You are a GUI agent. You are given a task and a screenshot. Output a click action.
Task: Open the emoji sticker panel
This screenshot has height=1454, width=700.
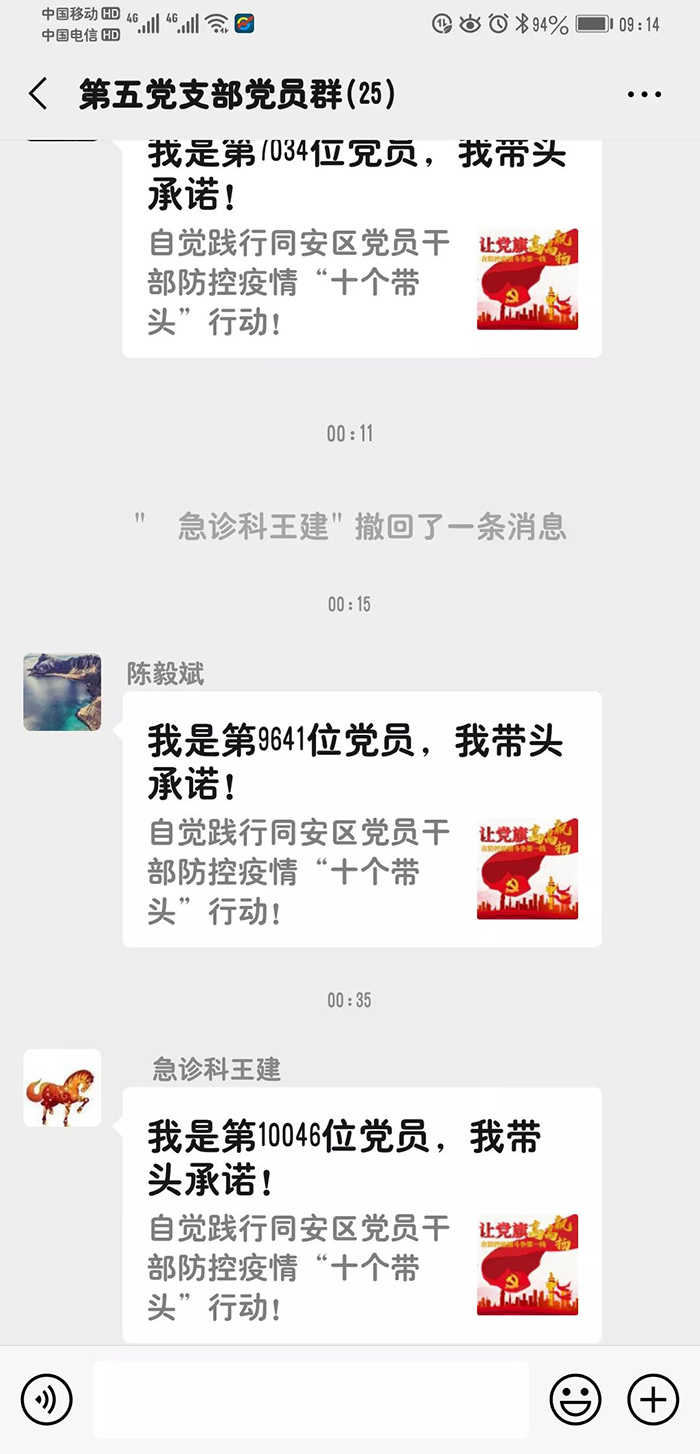click(575, 1398)
